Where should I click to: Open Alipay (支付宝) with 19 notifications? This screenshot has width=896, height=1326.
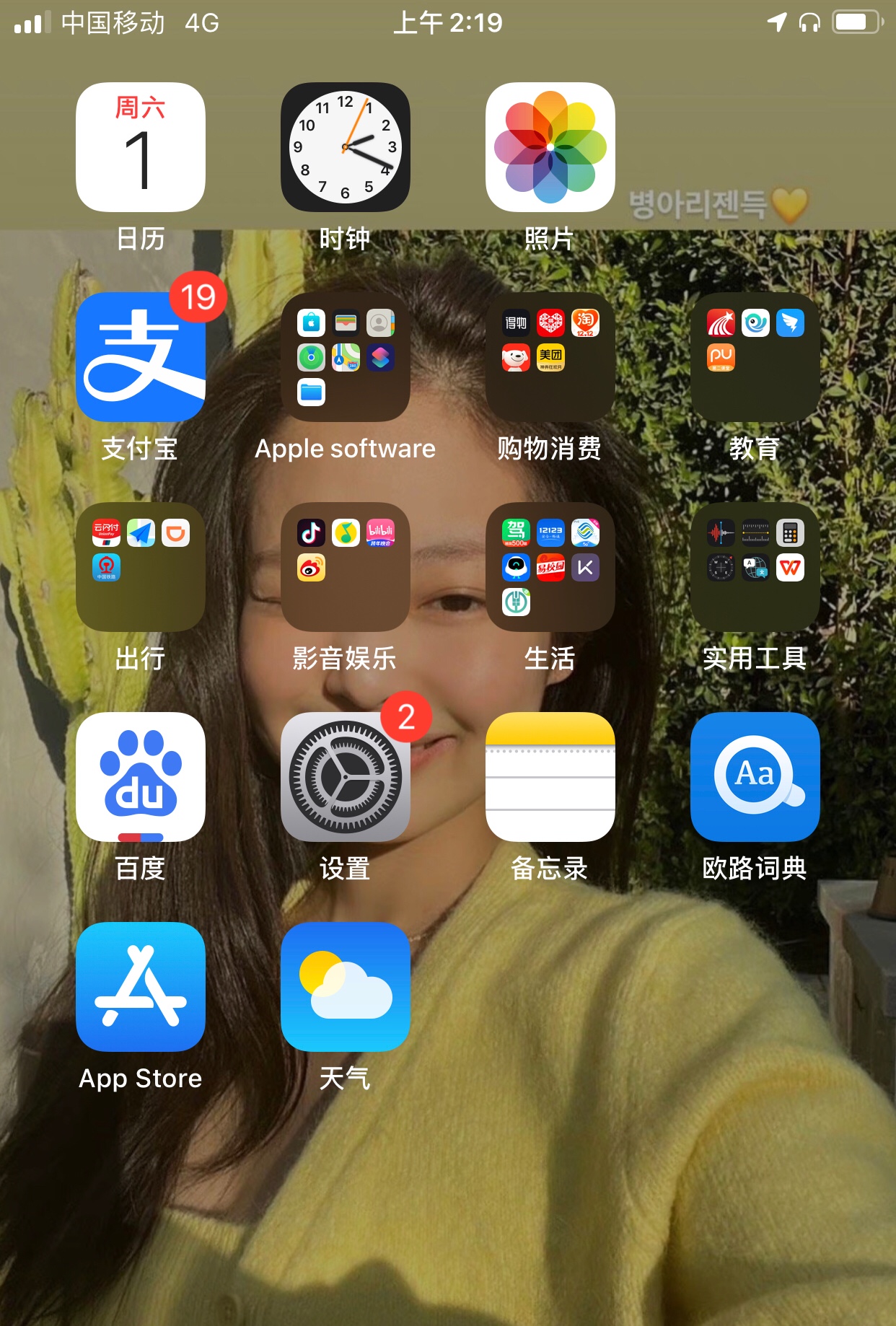[x=141, y=357]
